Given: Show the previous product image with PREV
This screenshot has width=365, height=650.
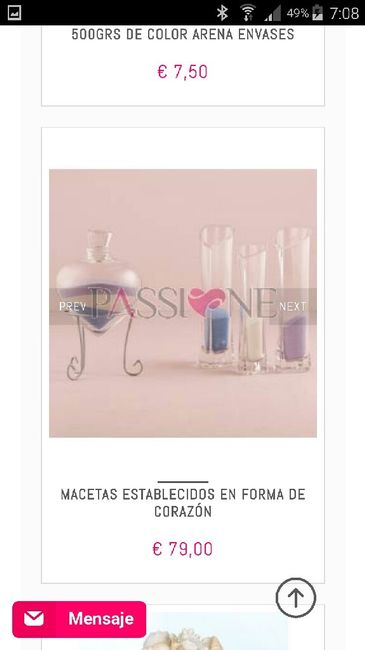Looking at the screenshot, I should tap(73, 306).
